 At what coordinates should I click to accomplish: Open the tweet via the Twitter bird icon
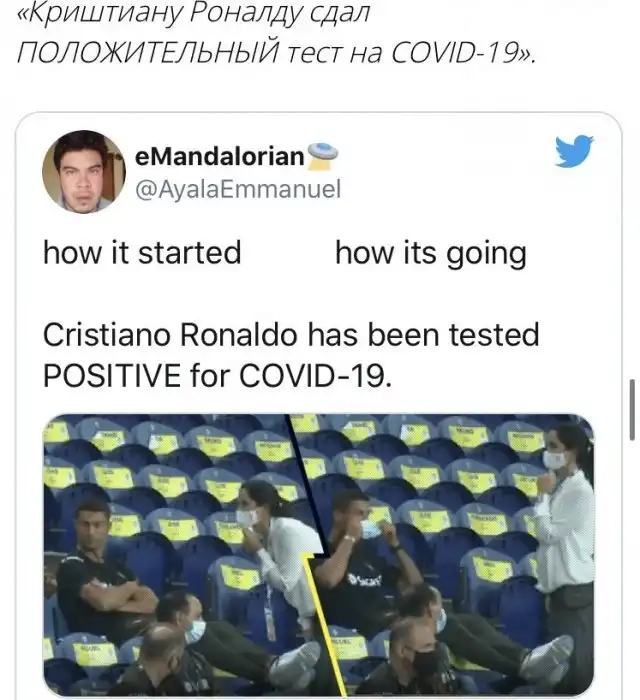[574, 152]
